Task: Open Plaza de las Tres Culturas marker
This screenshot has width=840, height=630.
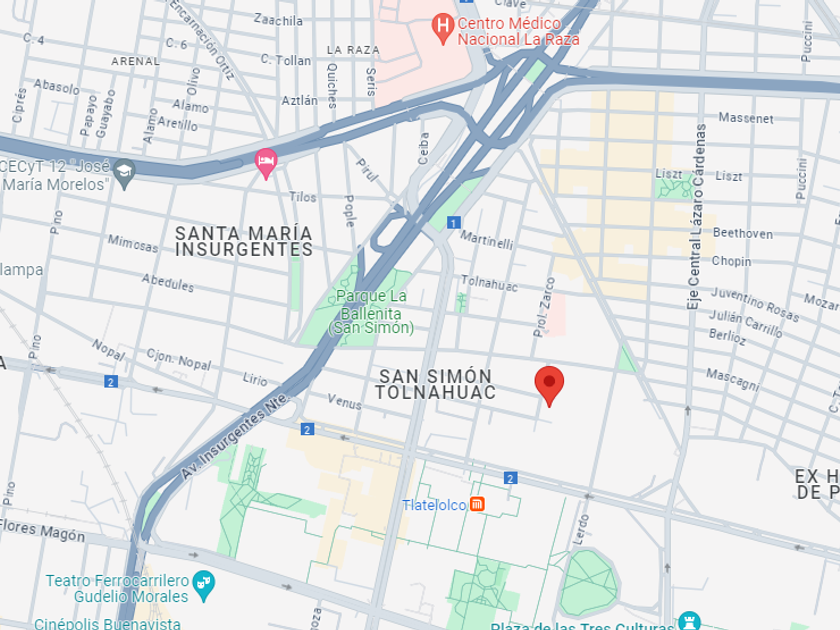Action: click(689, 621)
